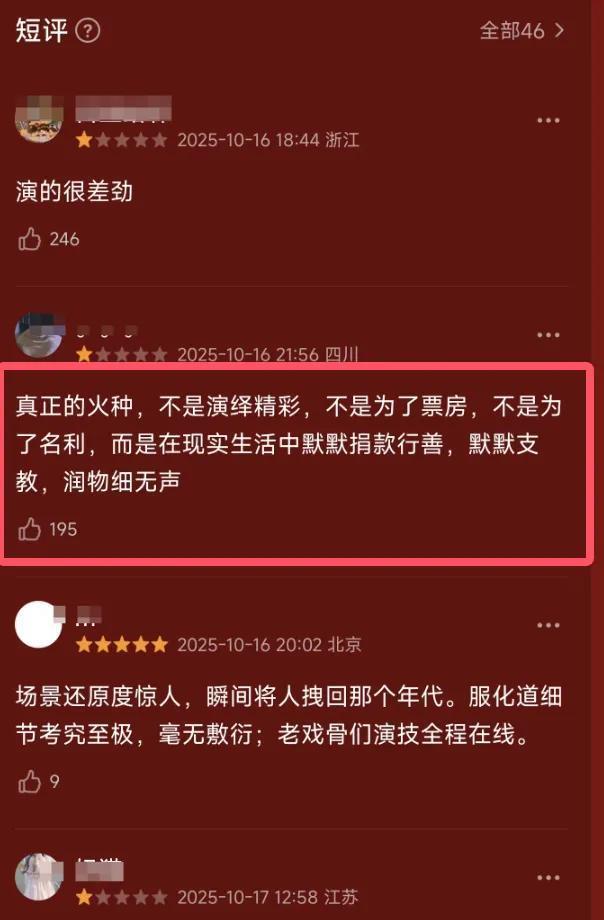View the 江苏 reviewer's profile avatar
The image size is (604, 920).
click(41, 877)
